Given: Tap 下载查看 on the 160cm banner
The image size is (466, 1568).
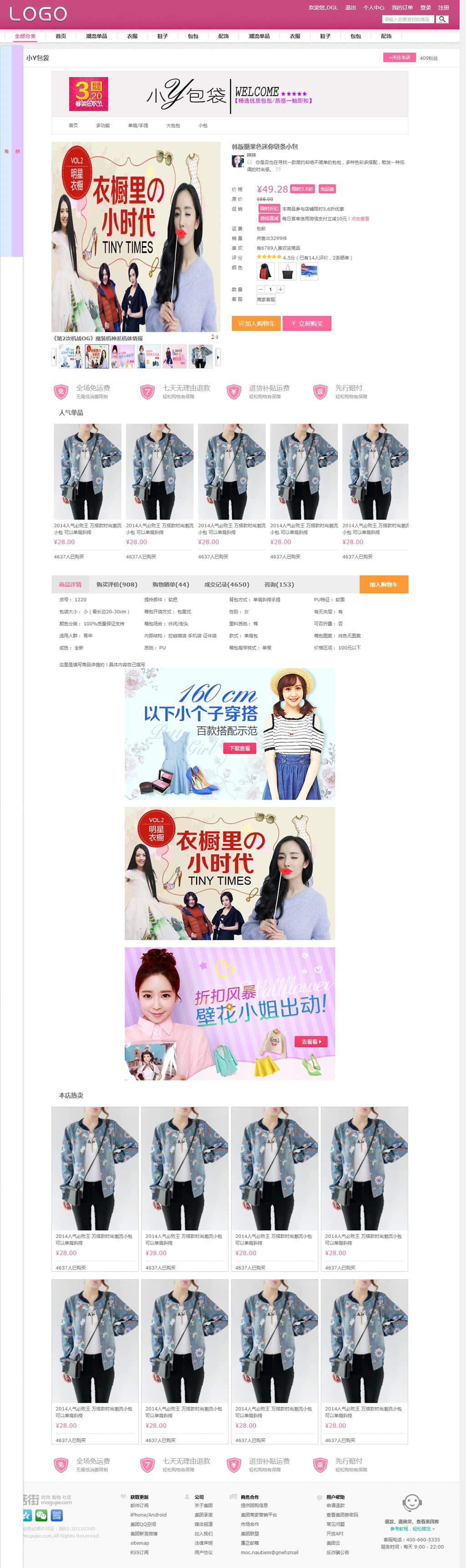Looking at the screenshot, I should pos(240,748).
